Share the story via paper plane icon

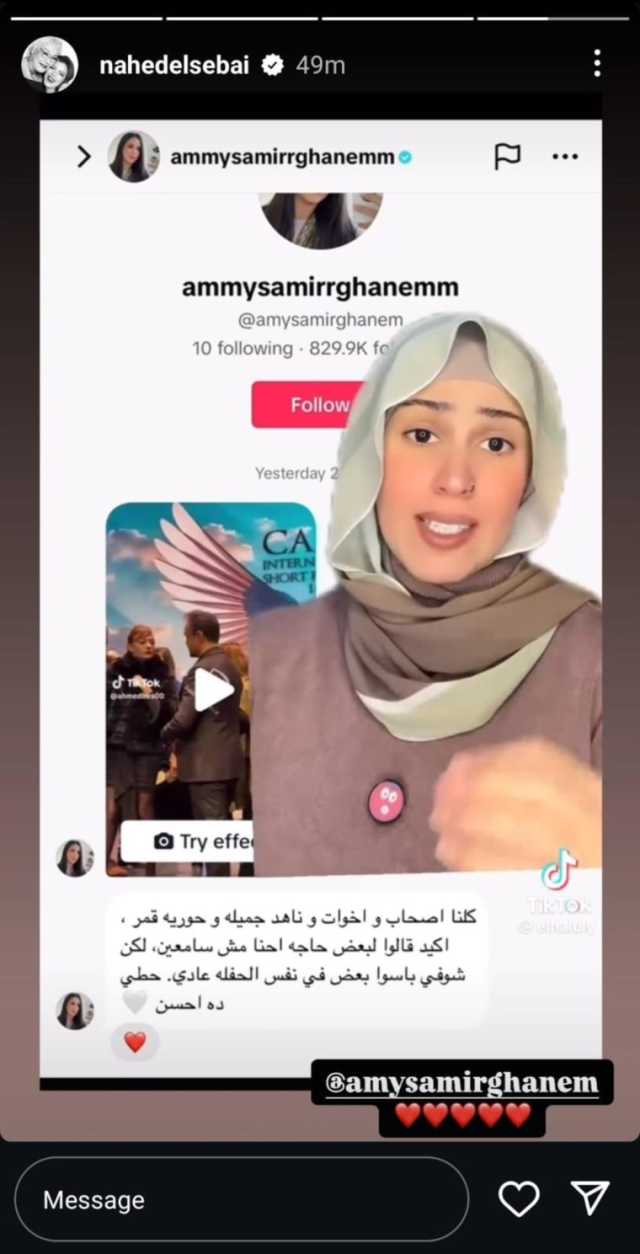590,1198
